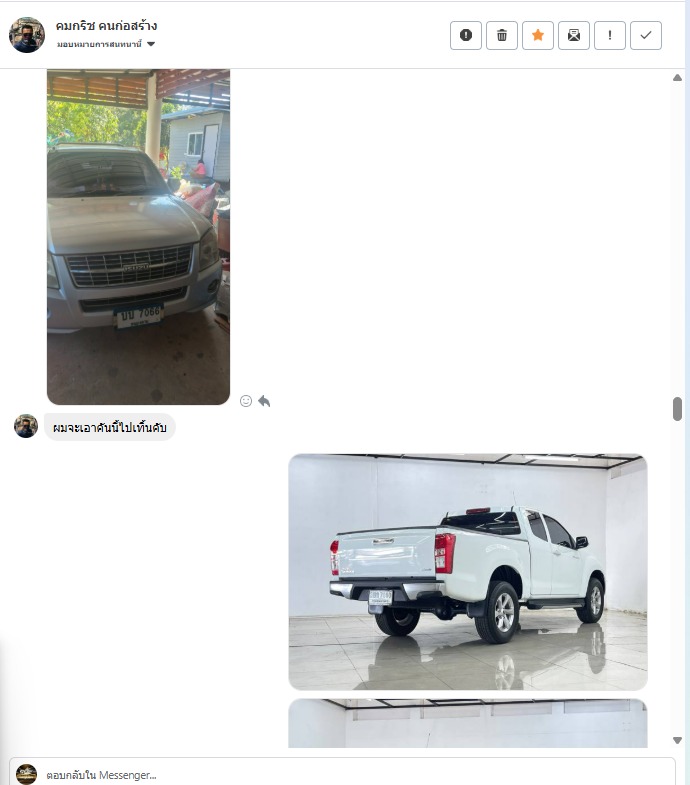React with emoji to the truck photo
Viewport: 690px width, 785px height.
(246, 401)
